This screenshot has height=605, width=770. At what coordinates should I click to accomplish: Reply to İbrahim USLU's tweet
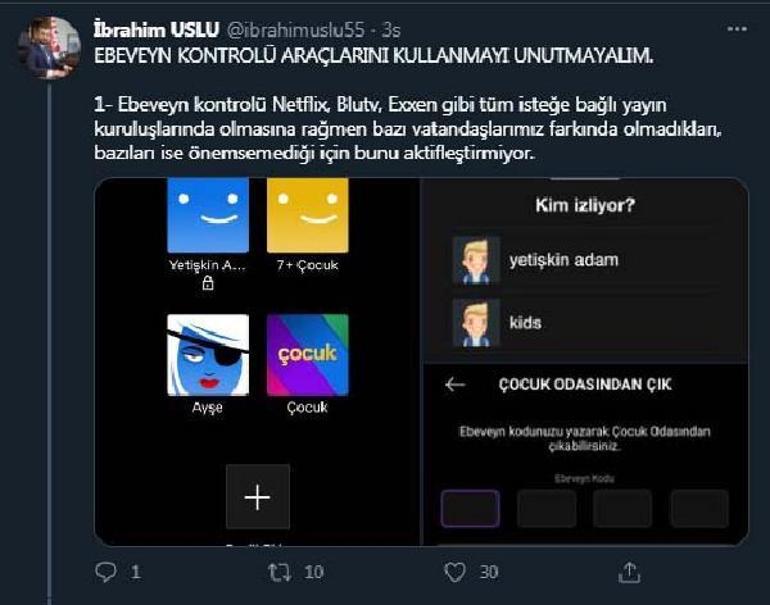point(107,572)
